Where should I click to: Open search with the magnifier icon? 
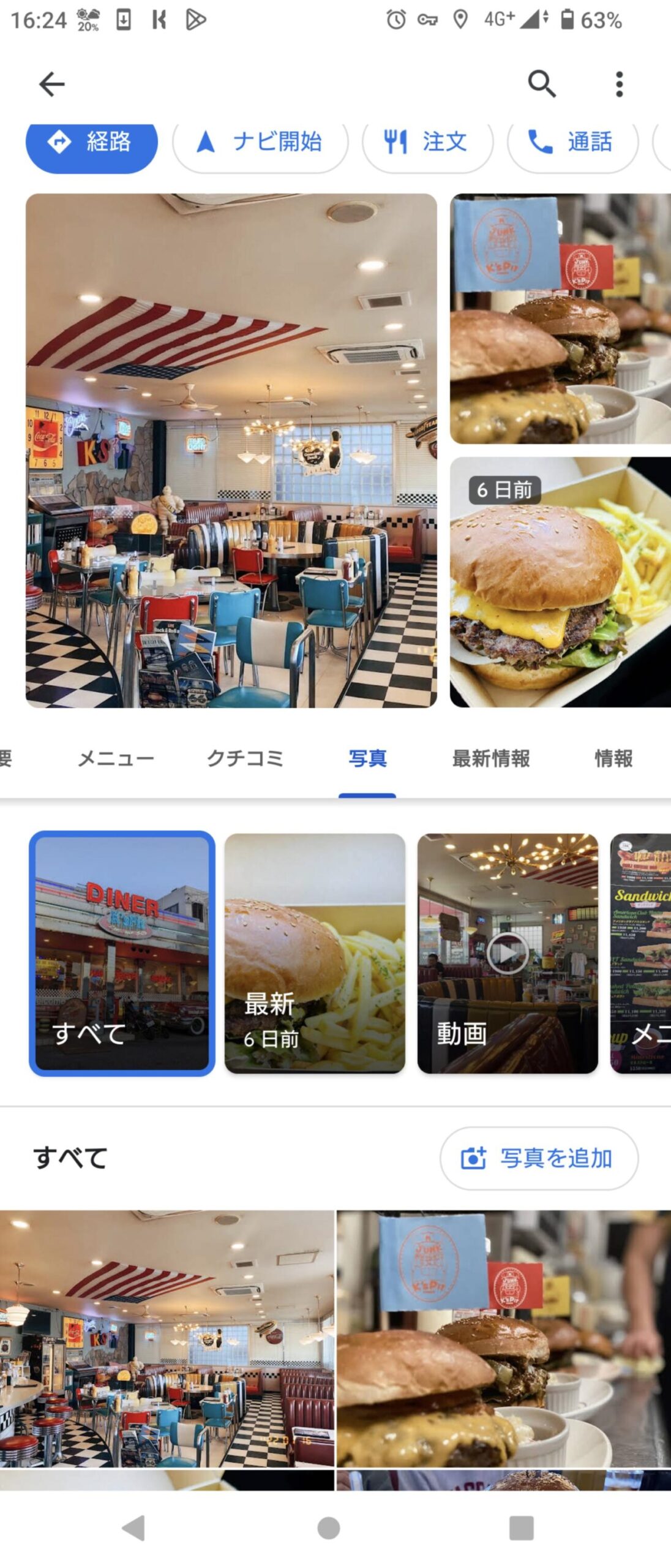[542, 84]
